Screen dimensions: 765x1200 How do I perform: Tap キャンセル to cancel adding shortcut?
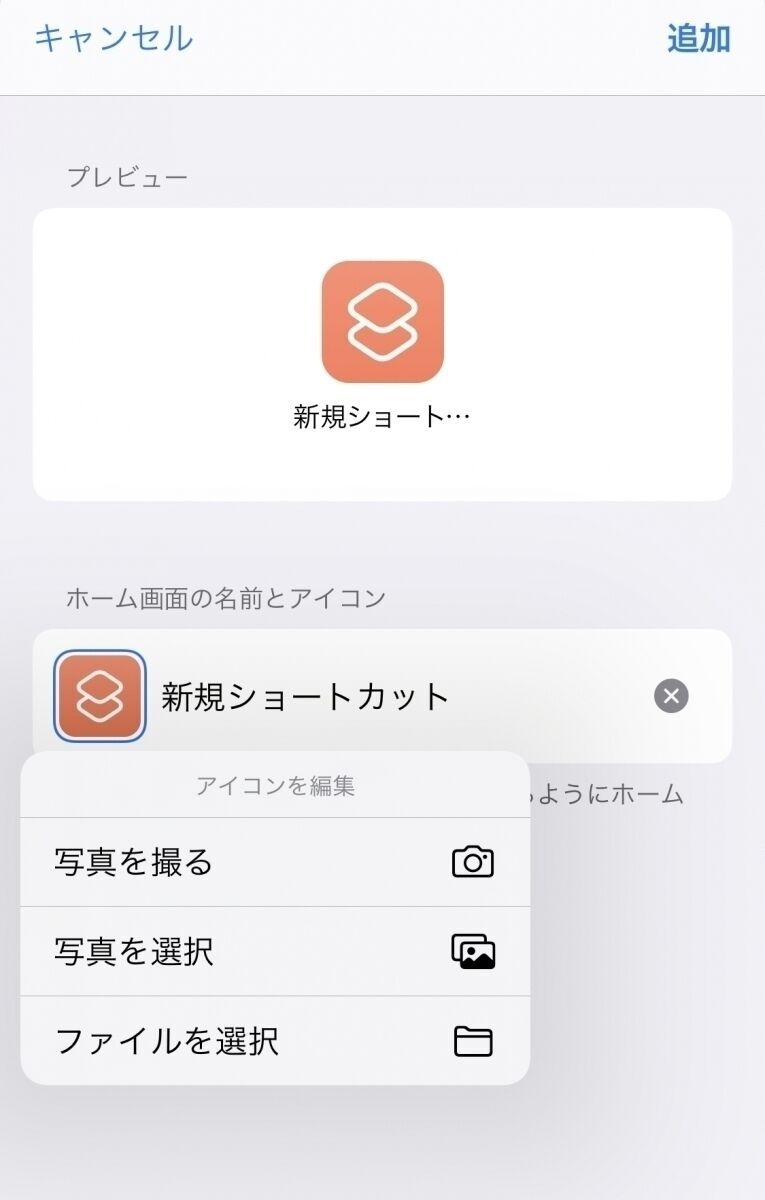(113, 39)
